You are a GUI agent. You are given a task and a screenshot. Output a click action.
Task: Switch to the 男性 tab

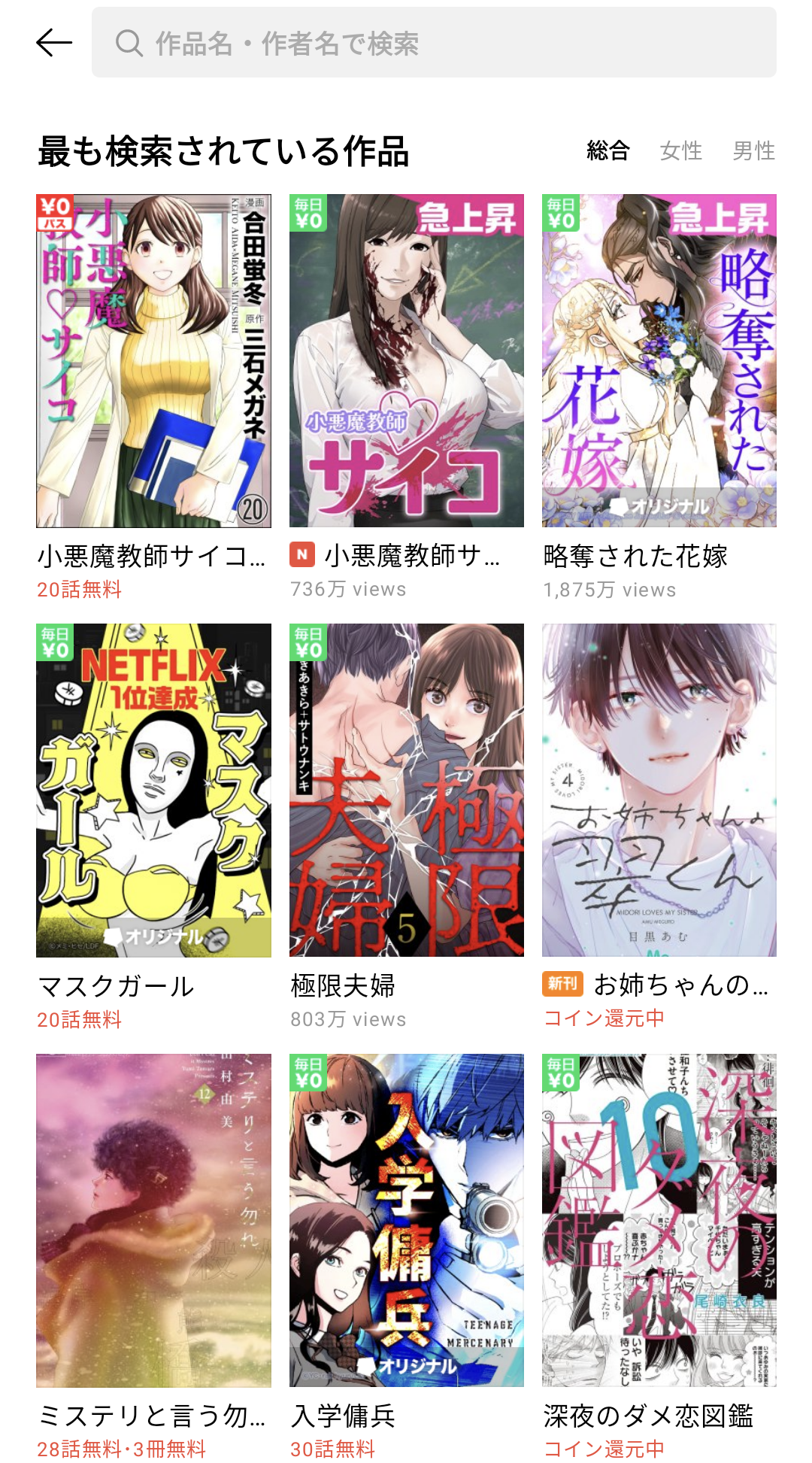point(754,151)
